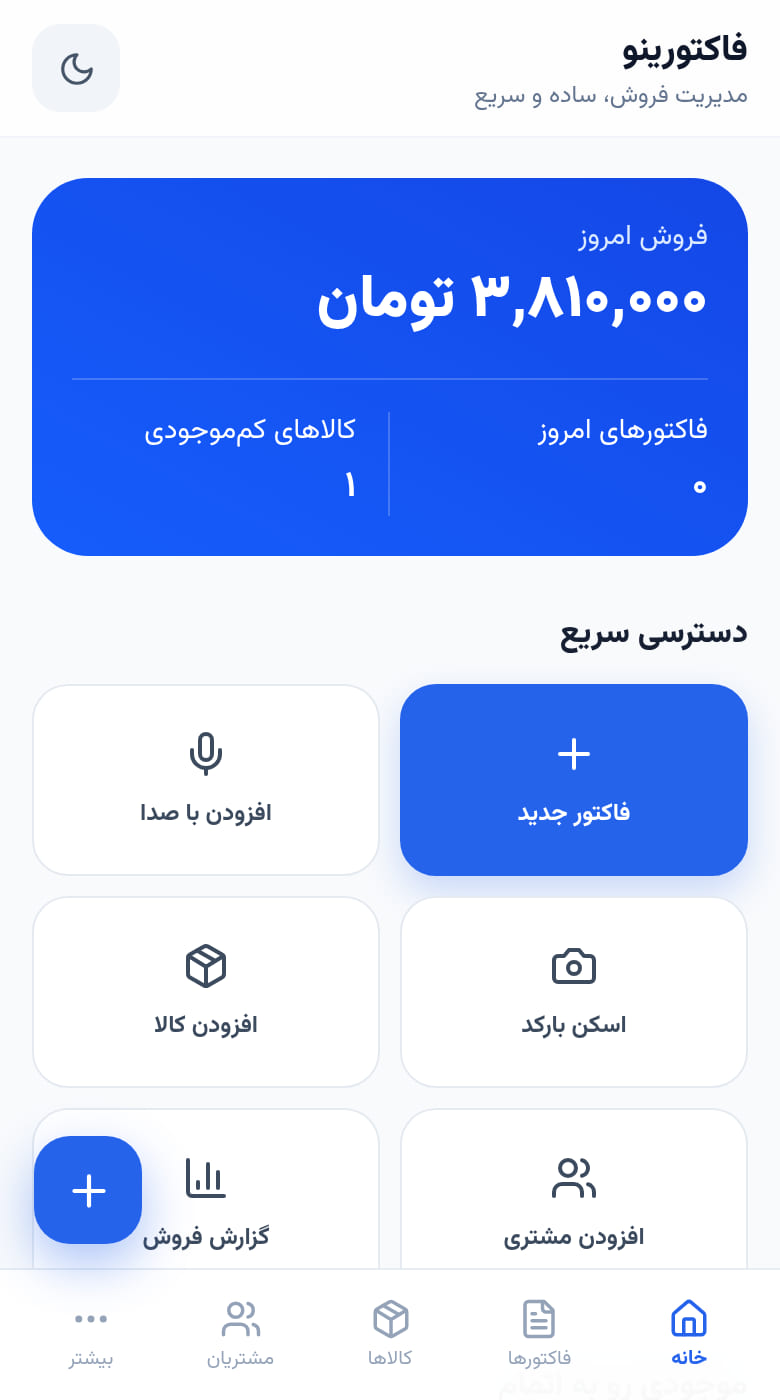Toggle dark mode with the moon icon
Image resolution: width=780 pixels, height=1400 pixels.
(x=76, y=68)
